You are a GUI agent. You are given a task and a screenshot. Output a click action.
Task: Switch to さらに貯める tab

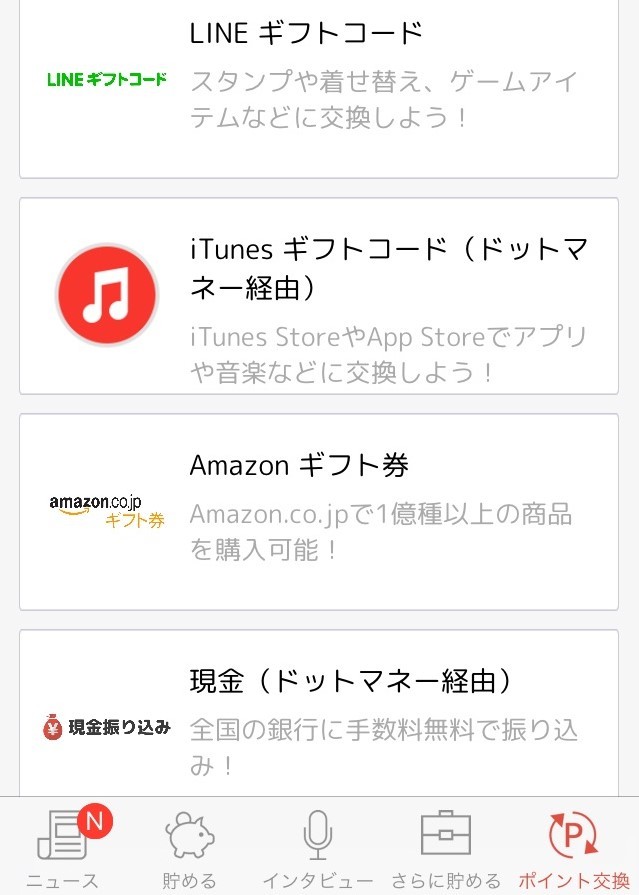pyautogui.click(x=446, y=847)
